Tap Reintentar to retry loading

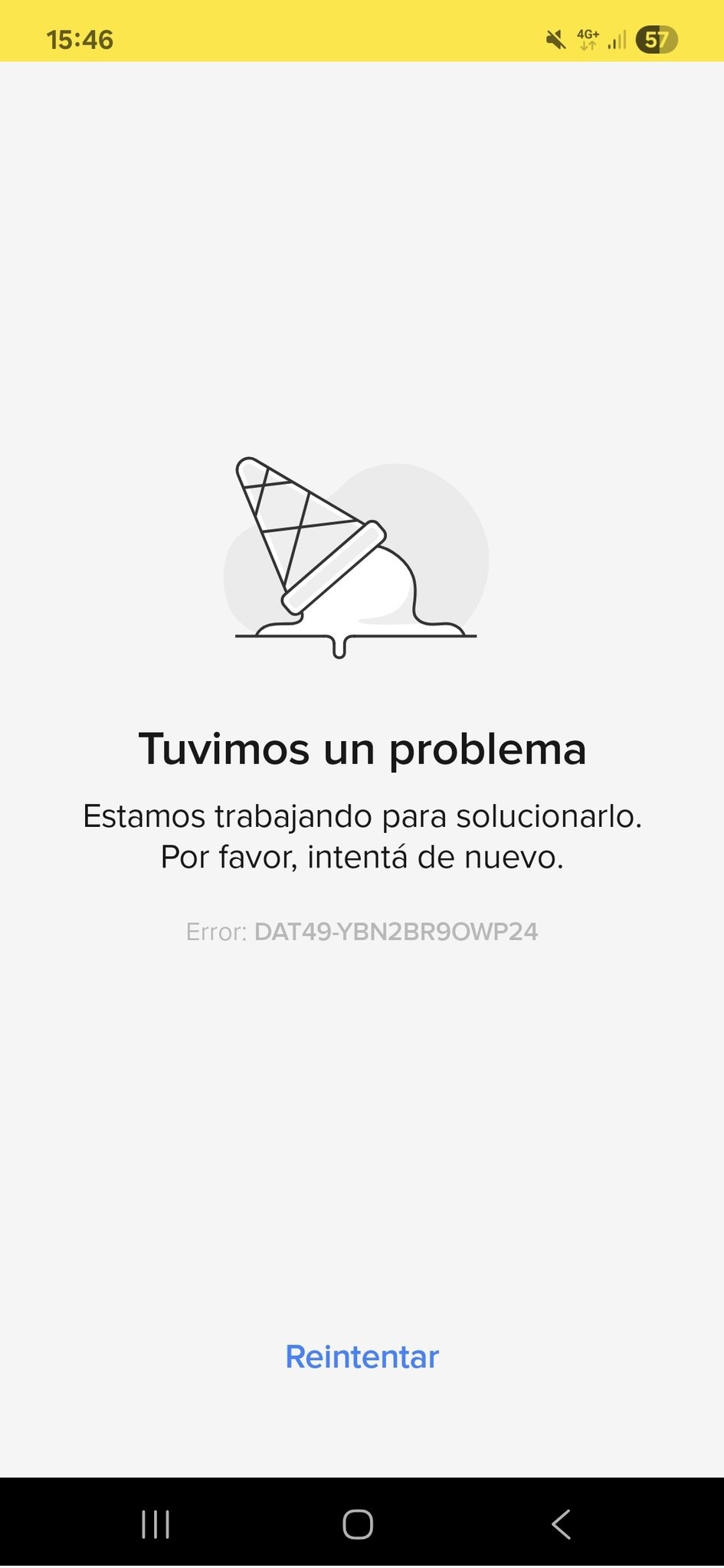point(362,1357)
